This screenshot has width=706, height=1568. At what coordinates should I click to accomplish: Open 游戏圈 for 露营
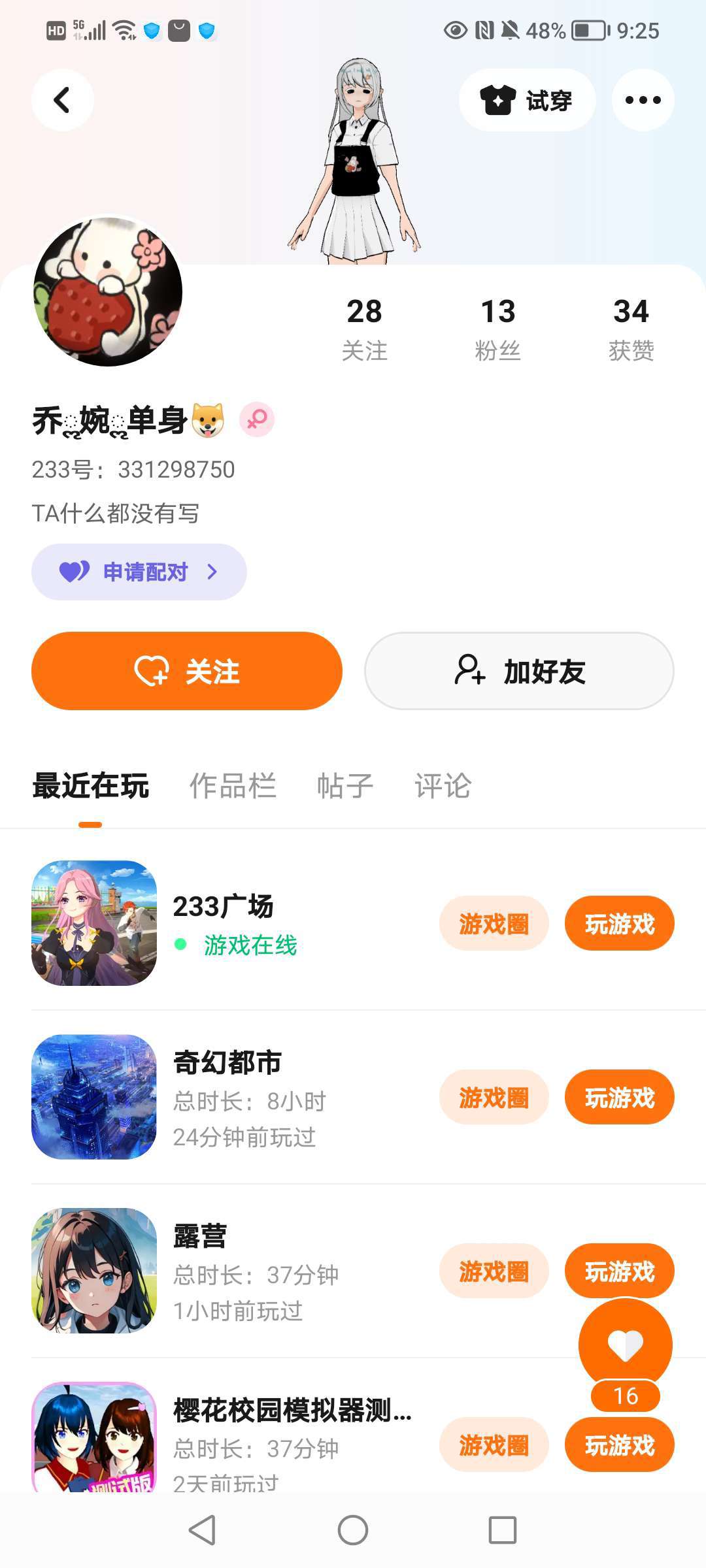point(494,1271)
